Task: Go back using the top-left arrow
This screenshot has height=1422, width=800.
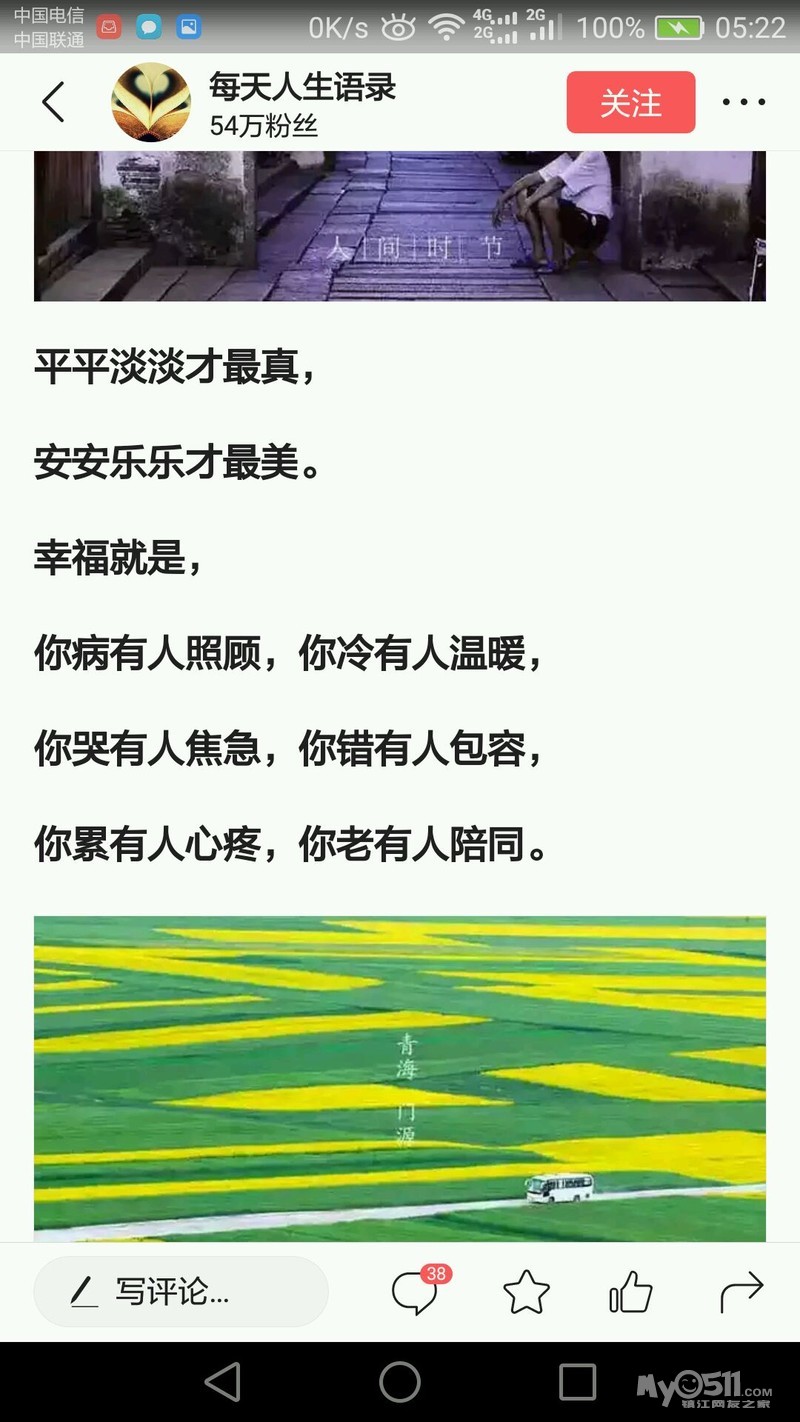Action: coord(53,102)
